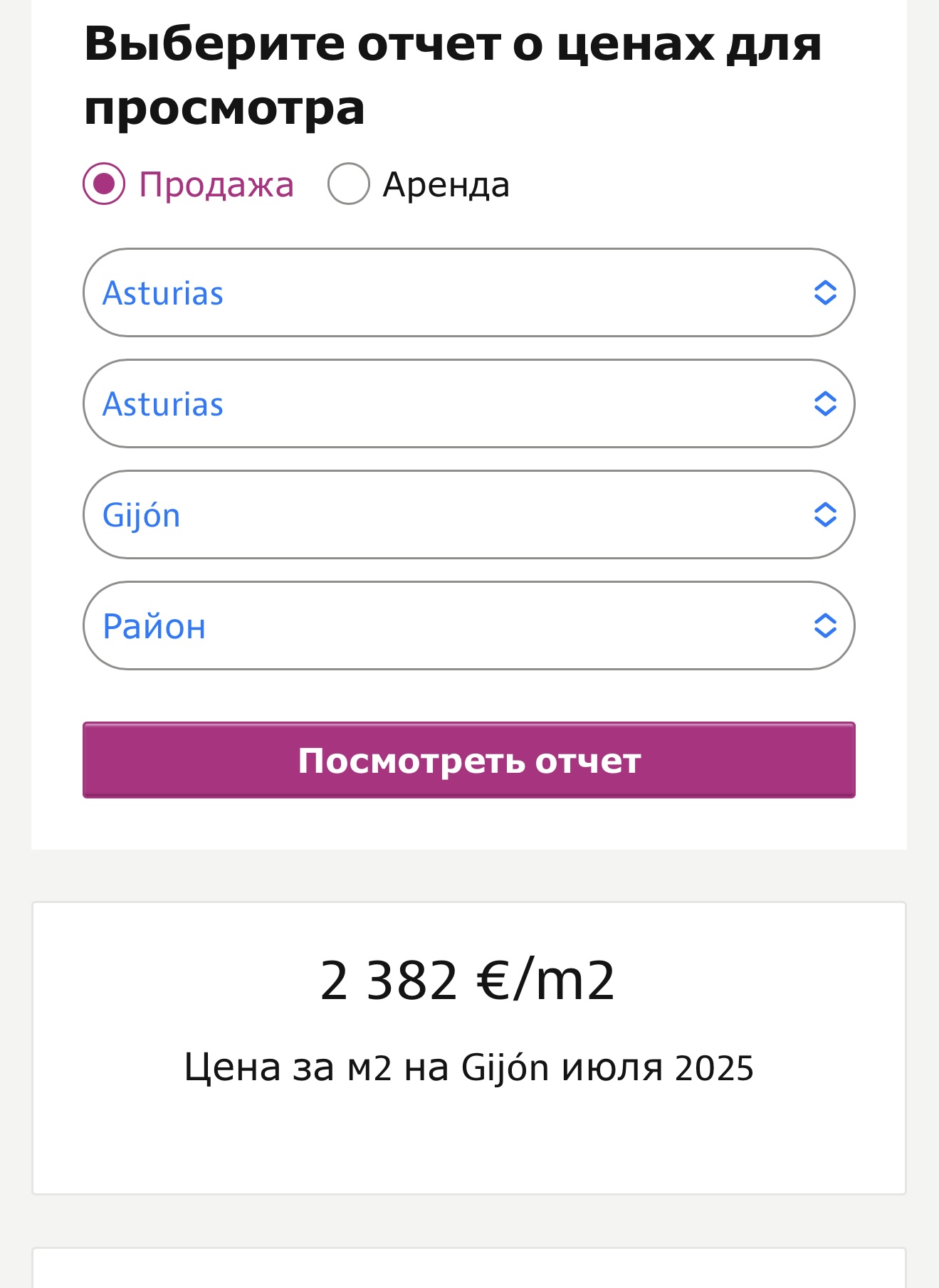Expand the second Asturias dropdown
Image resolution: width=939 pixels, height=1288 pixels.
coord(468,403)
